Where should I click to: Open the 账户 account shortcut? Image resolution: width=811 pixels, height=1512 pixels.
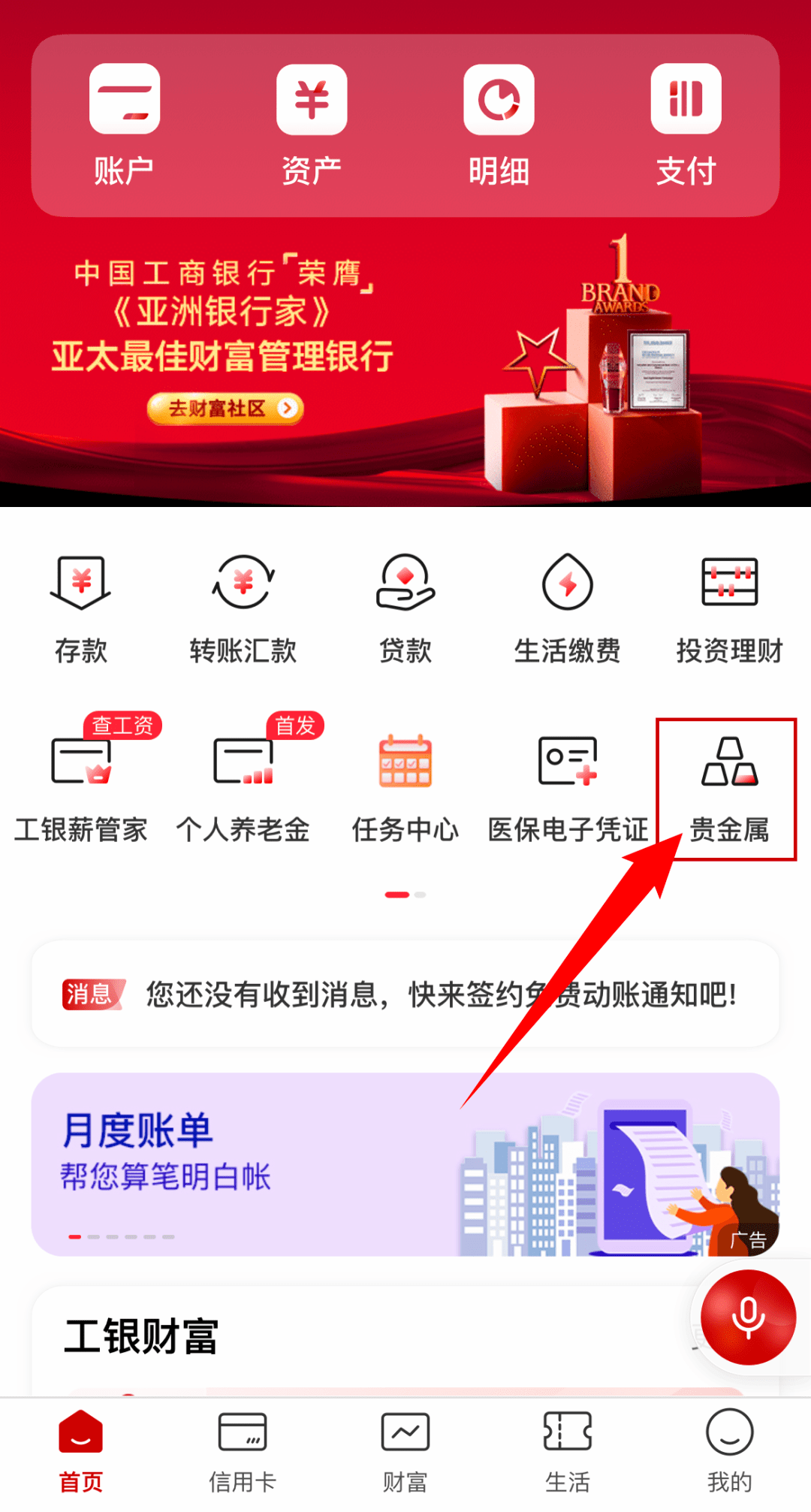[x=124, y=124]
